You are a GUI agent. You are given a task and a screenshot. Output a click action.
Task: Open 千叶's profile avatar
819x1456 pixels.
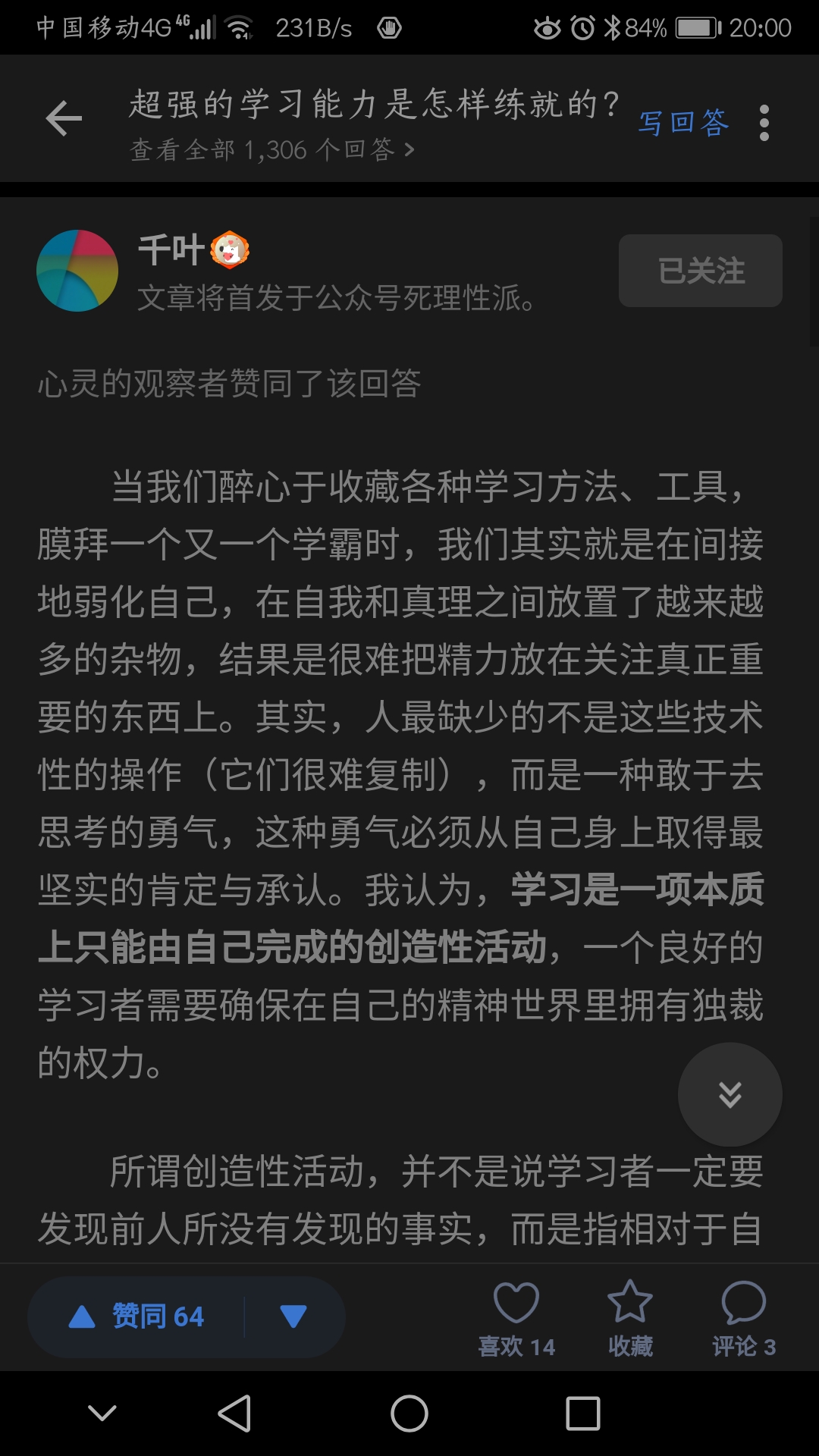[x=77, y=271]
